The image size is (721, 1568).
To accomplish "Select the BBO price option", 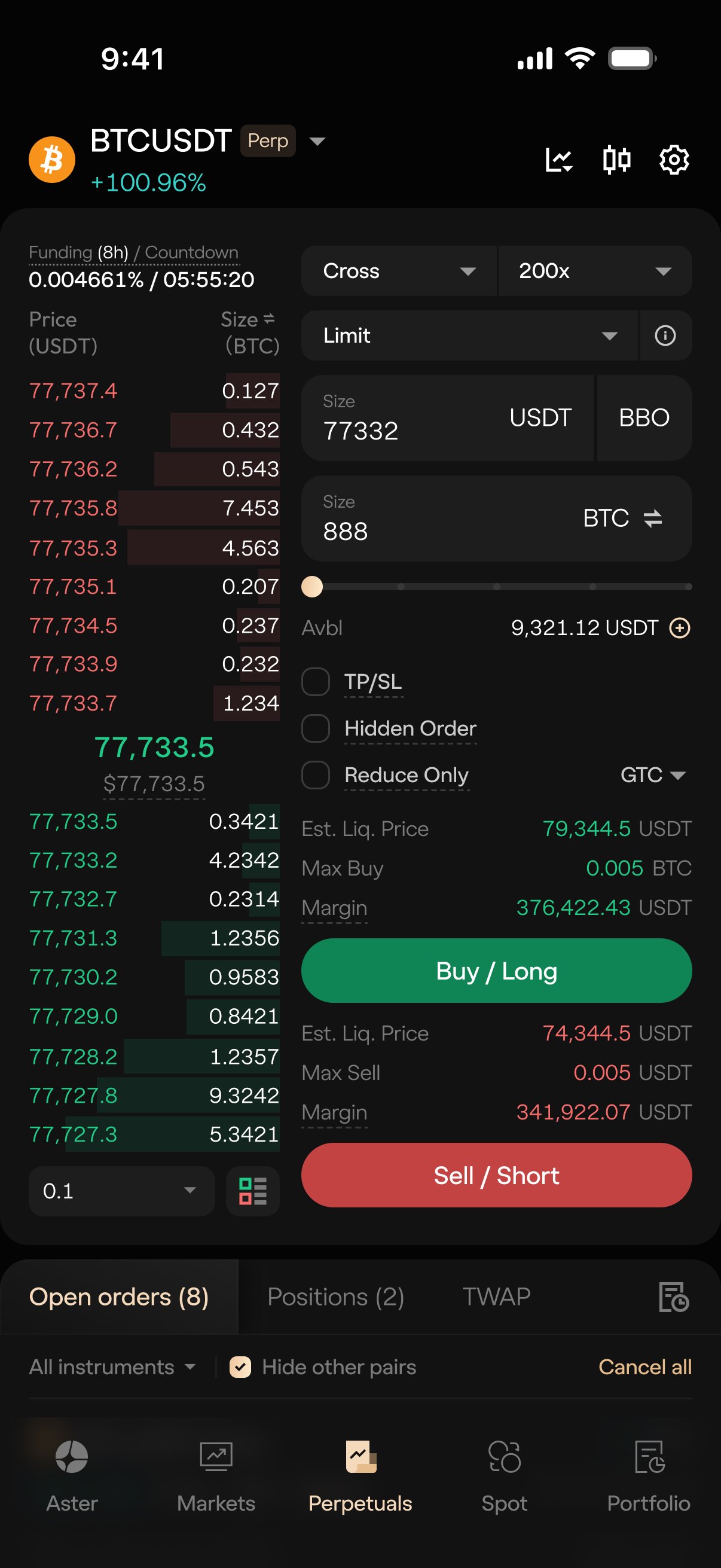I will coord(644,417).
